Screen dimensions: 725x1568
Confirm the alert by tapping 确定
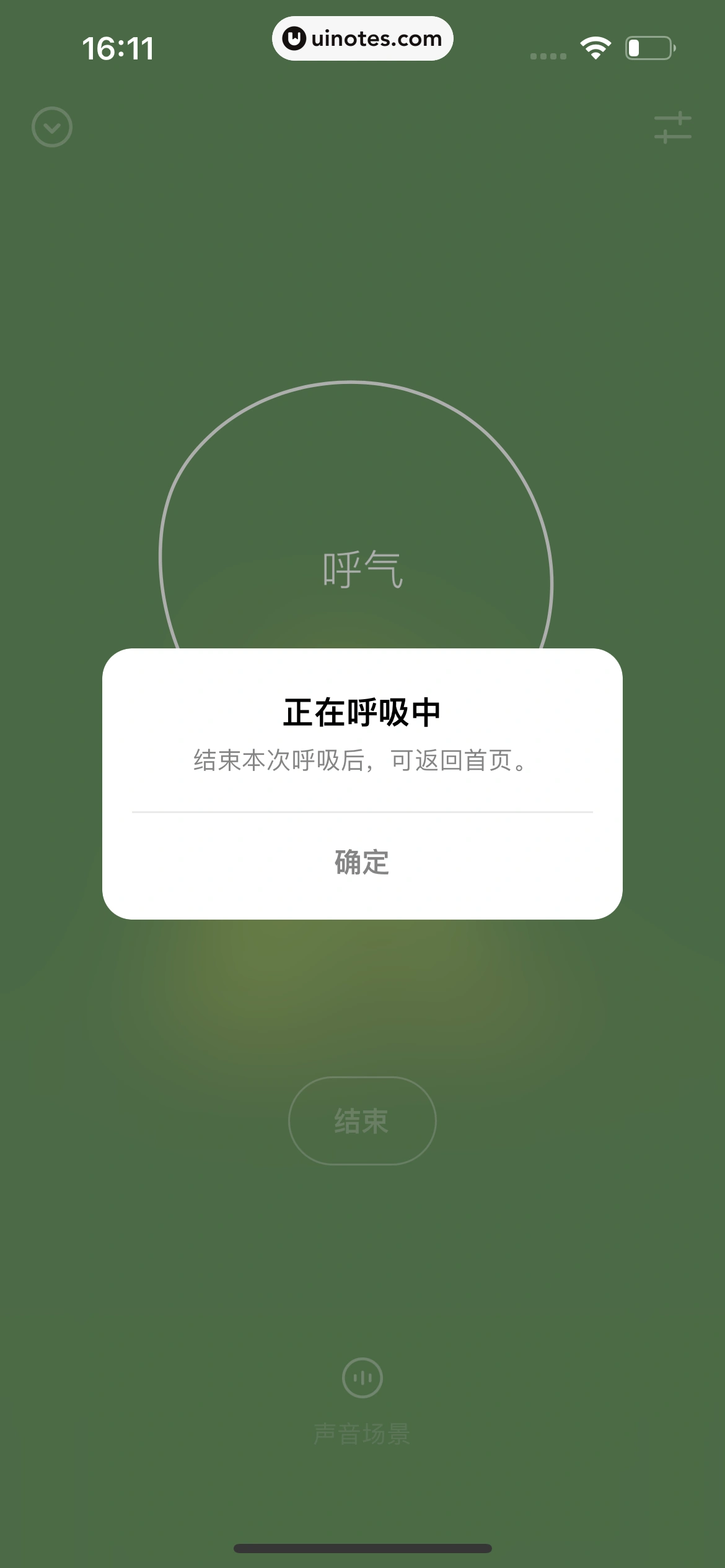tap(362, 861)
